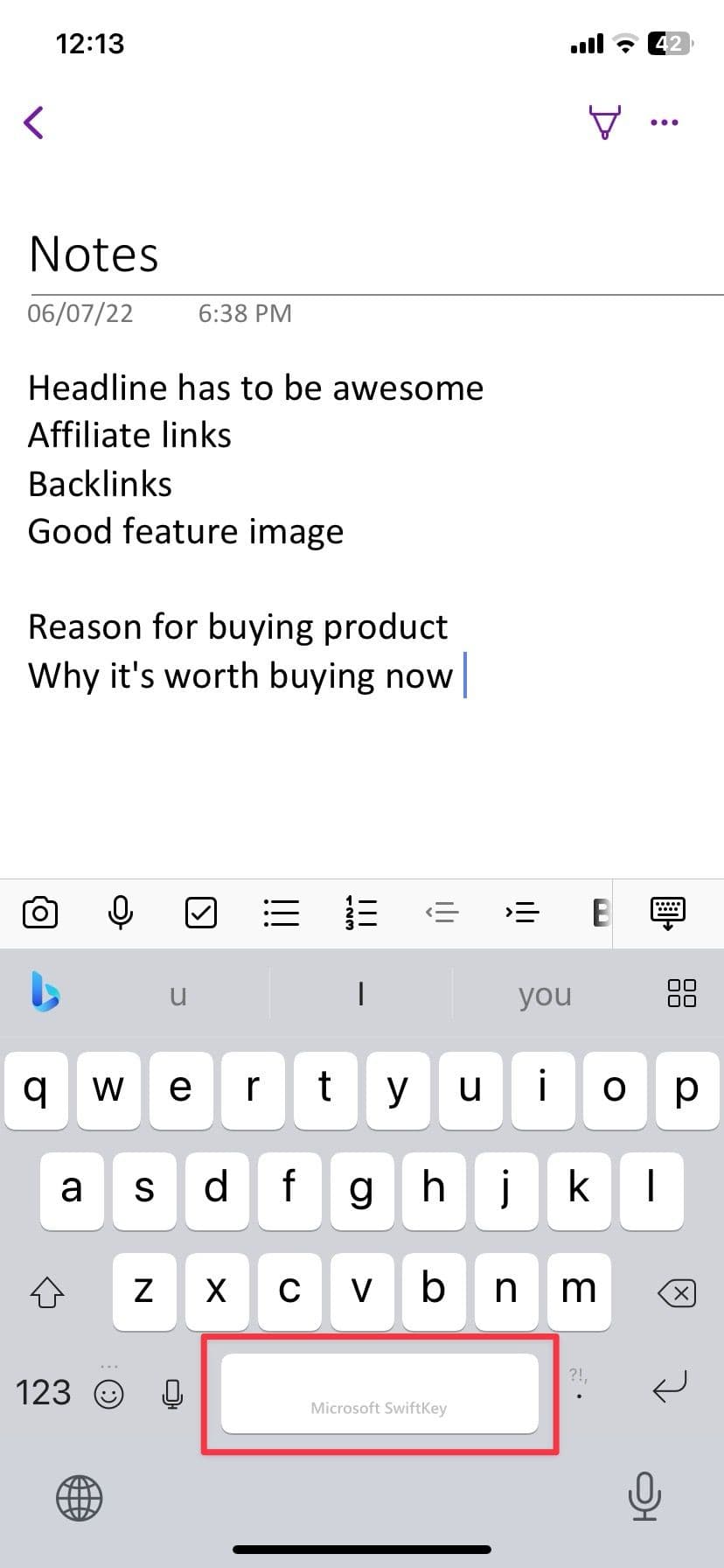Increase the indent of the line
The width and height of the screenshot is (724, 1568).
point(522,913)
